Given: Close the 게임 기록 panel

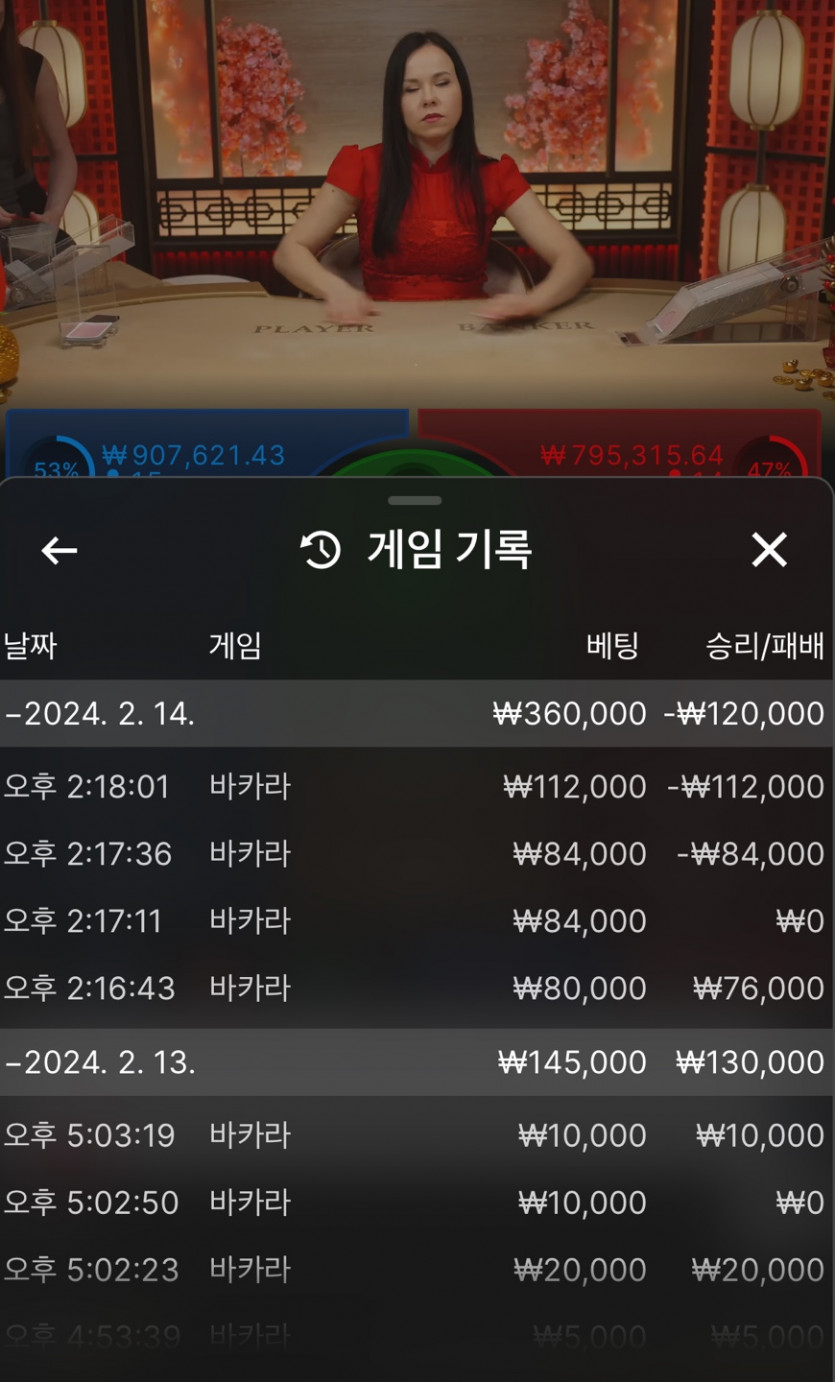Looking at the screenshot, I should 769,550.
